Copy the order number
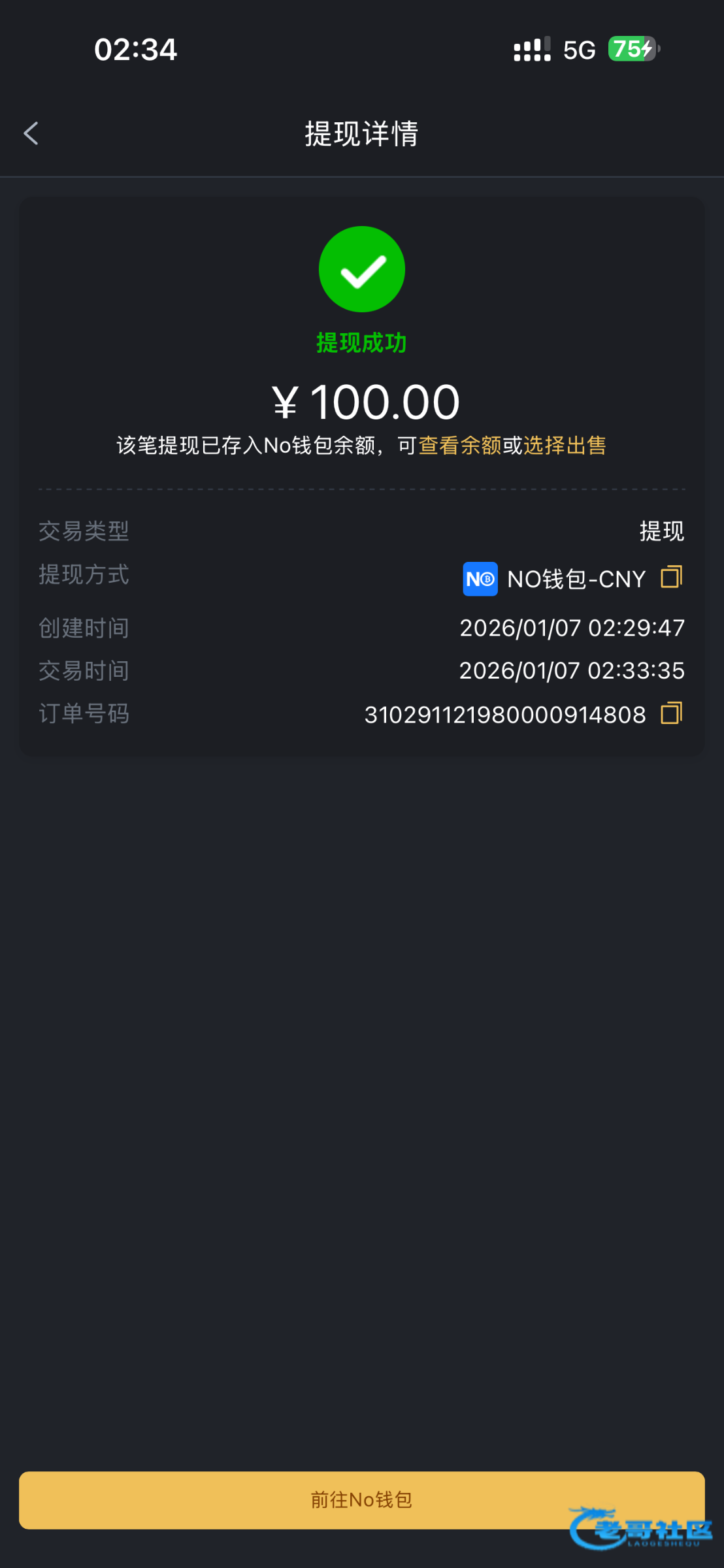The image size is (724, 1568). [671, 713]
